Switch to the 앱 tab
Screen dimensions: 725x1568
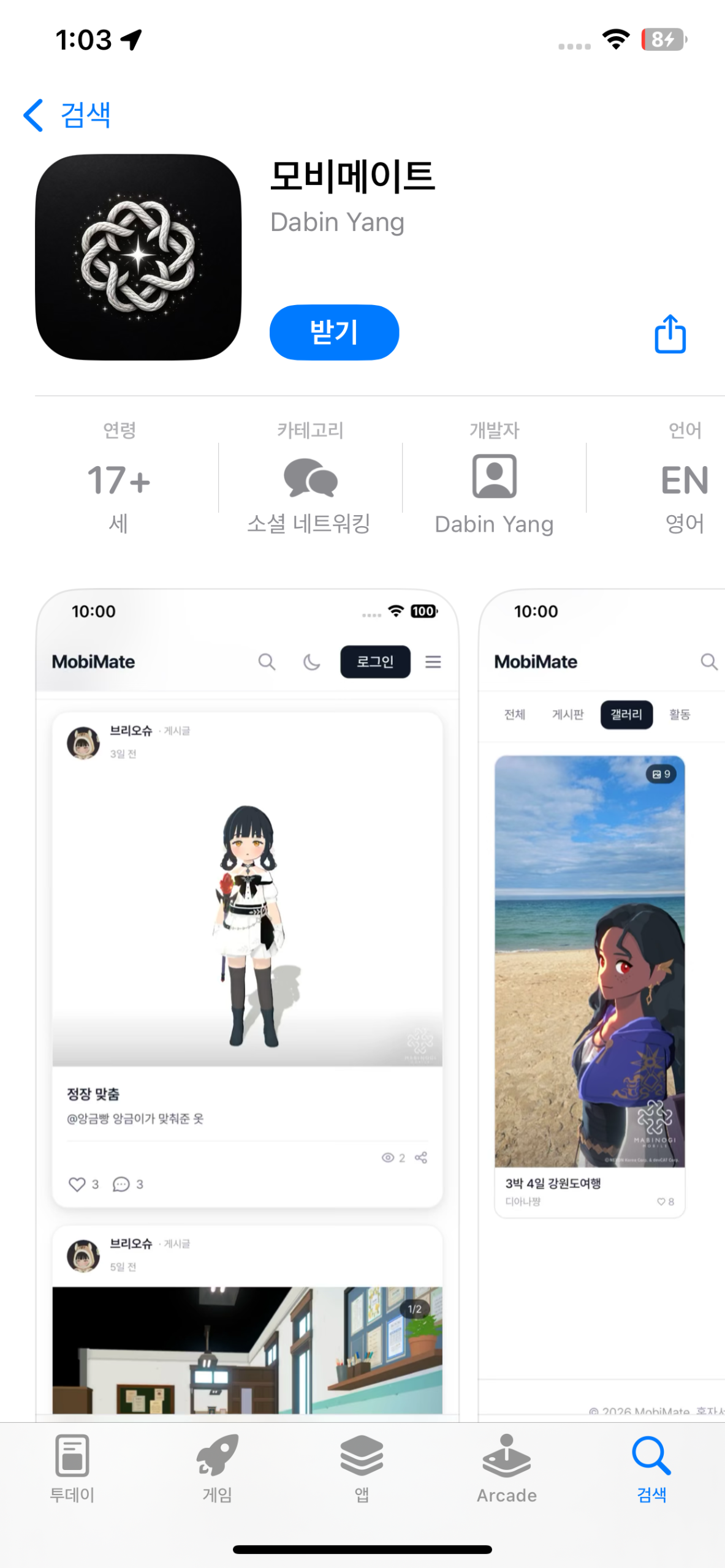tap(362, 1468)
